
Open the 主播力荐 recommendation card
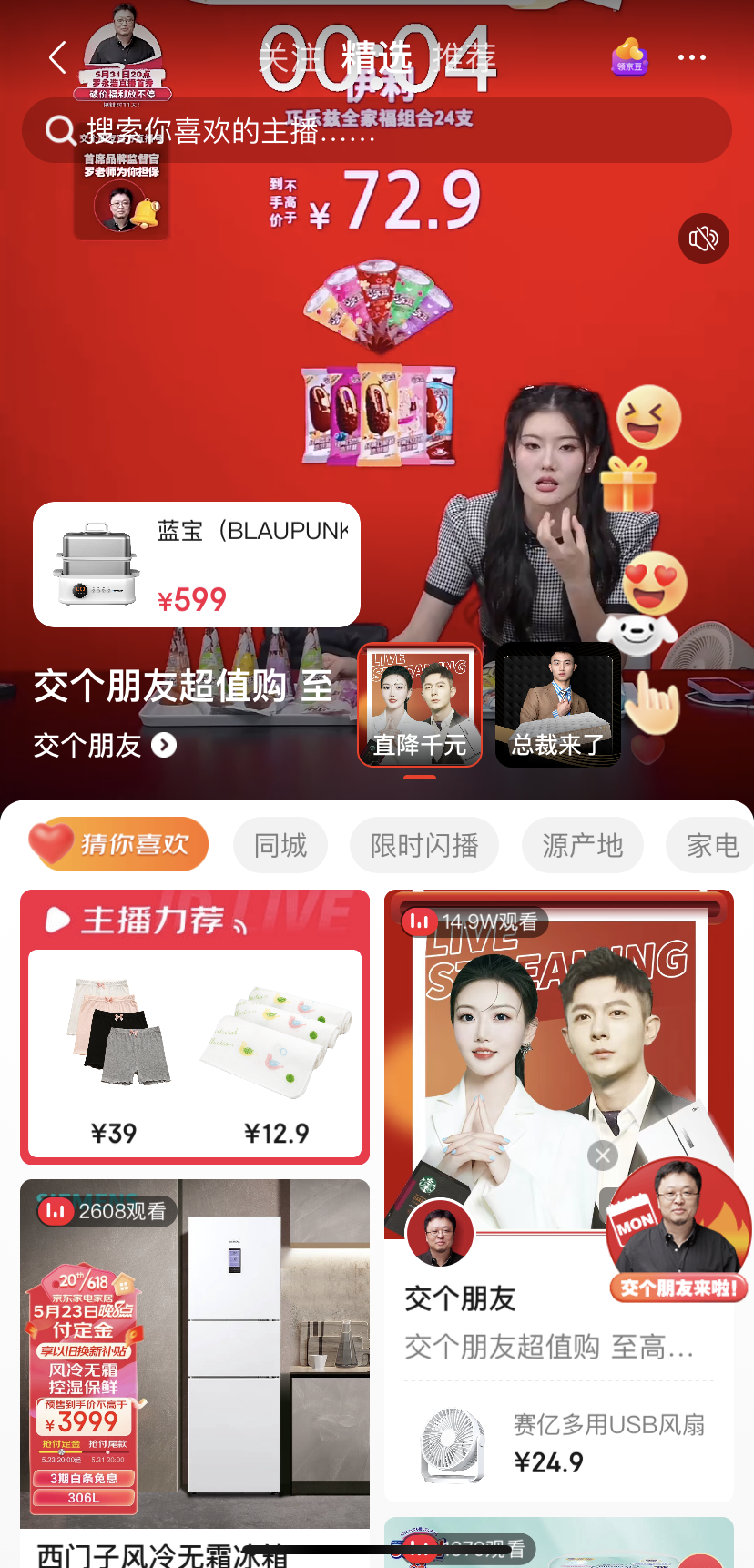[195, 1026]
